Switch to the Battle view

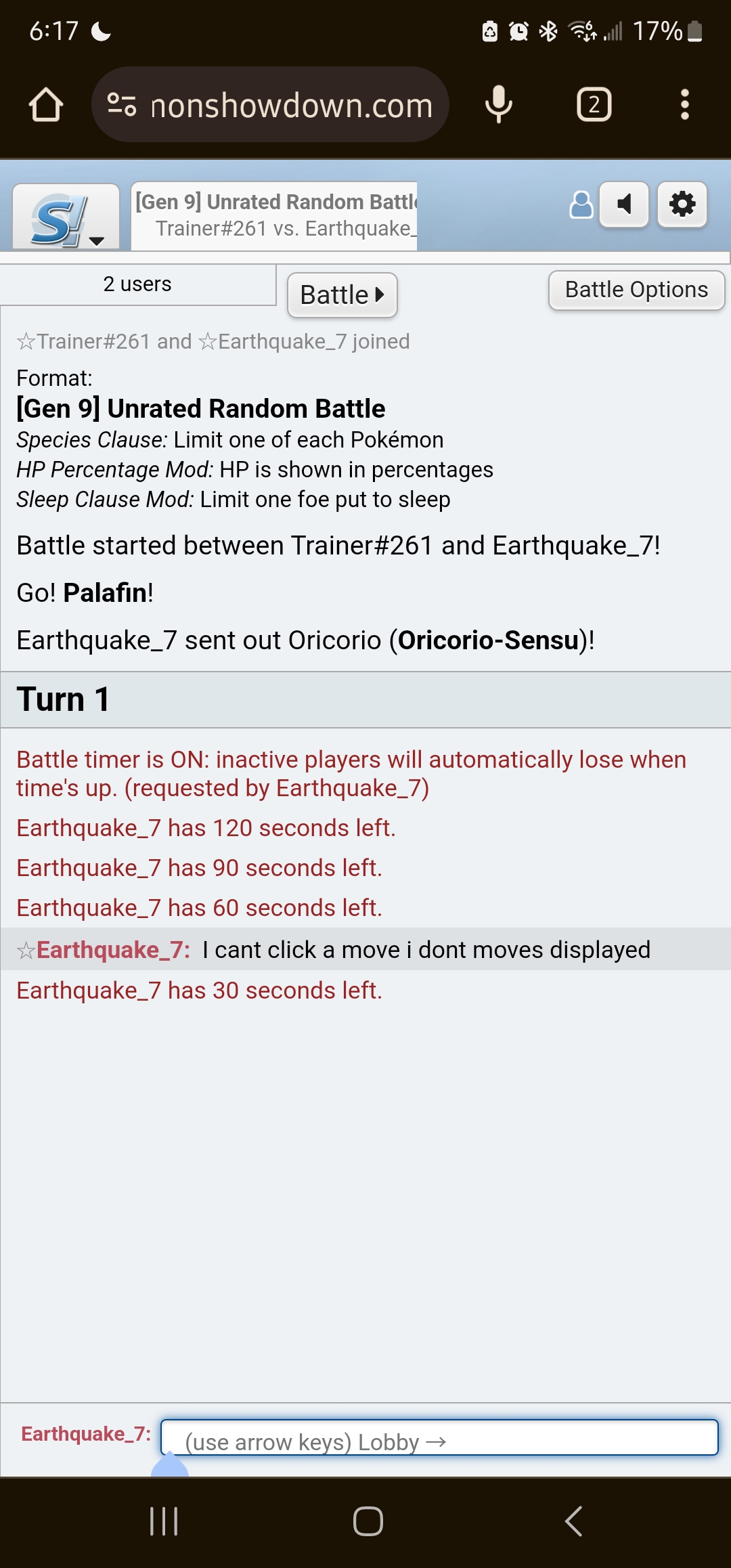(x=342, y=295)
